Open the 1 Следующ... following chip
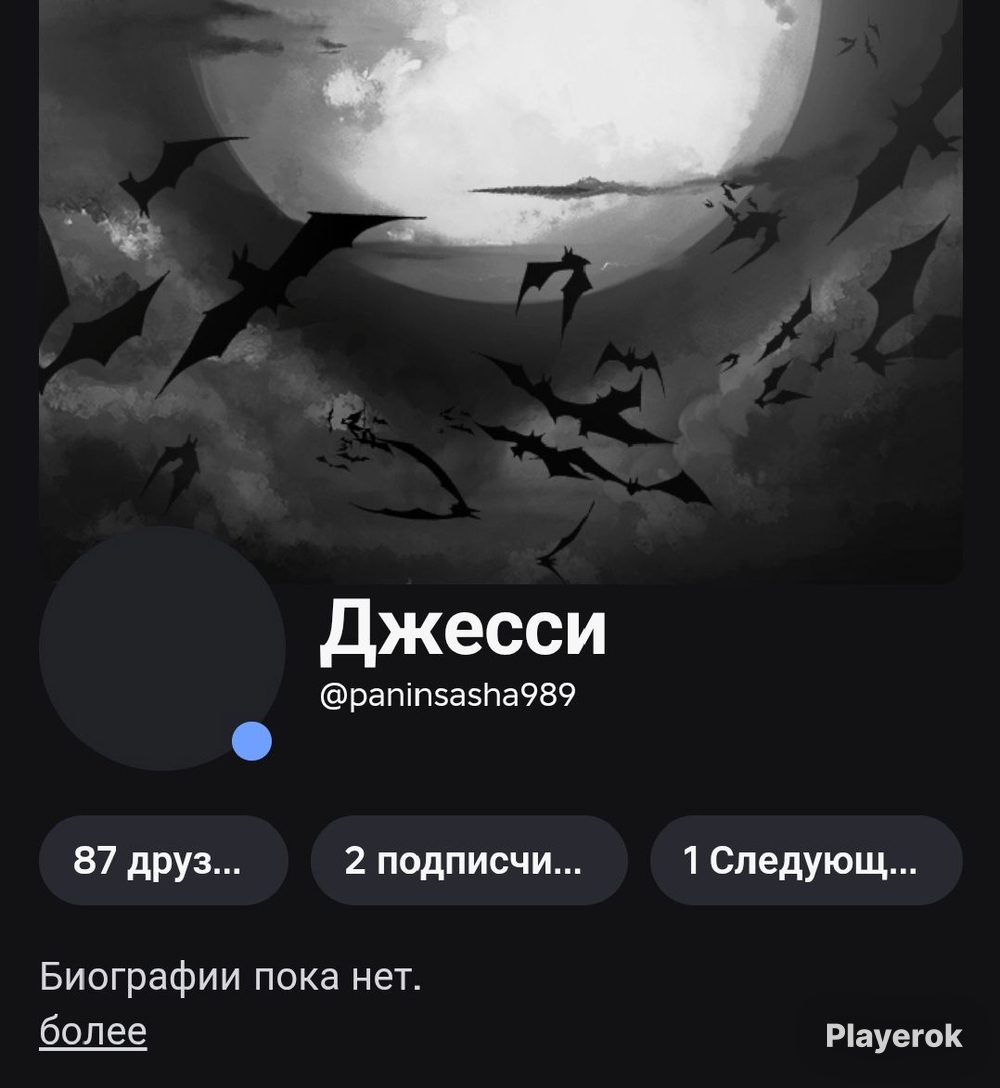The image size is (1000, 1088). coord(806,860)
